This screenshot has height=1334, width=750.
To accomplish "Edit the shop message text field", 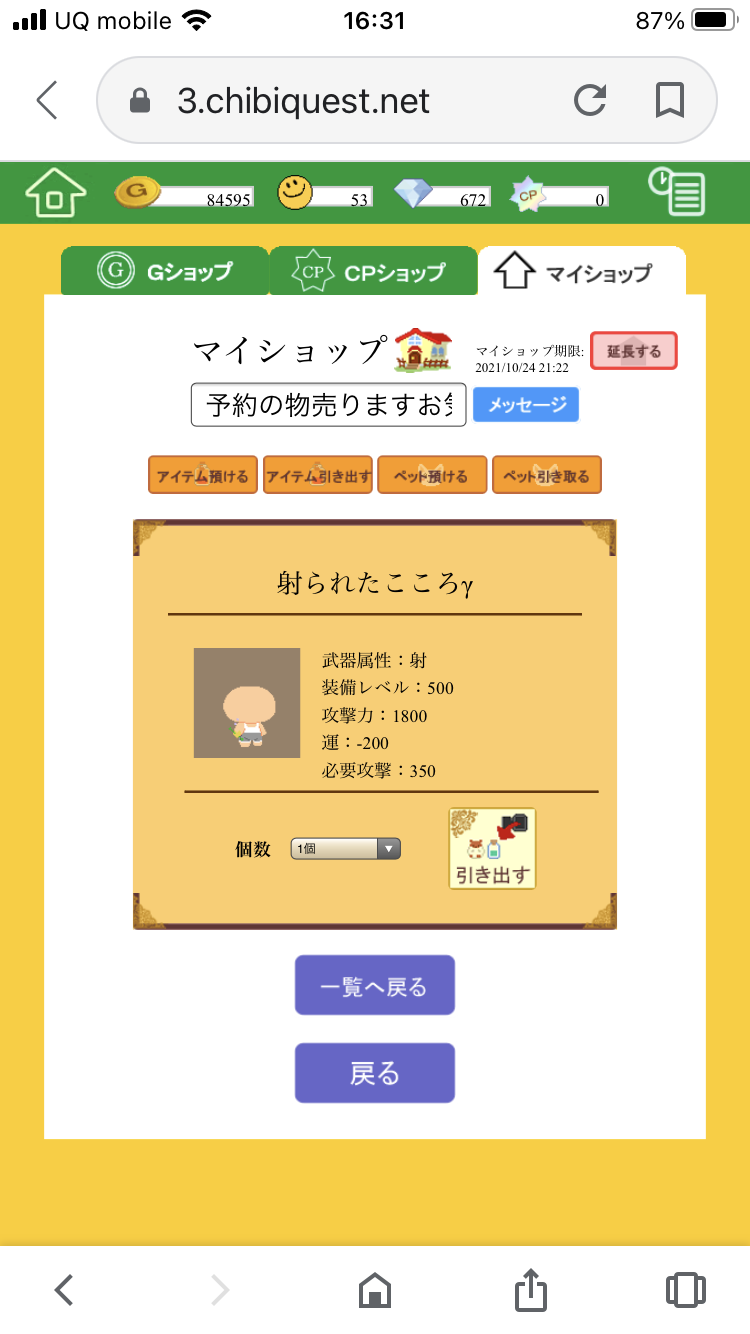I will (329, 405).
